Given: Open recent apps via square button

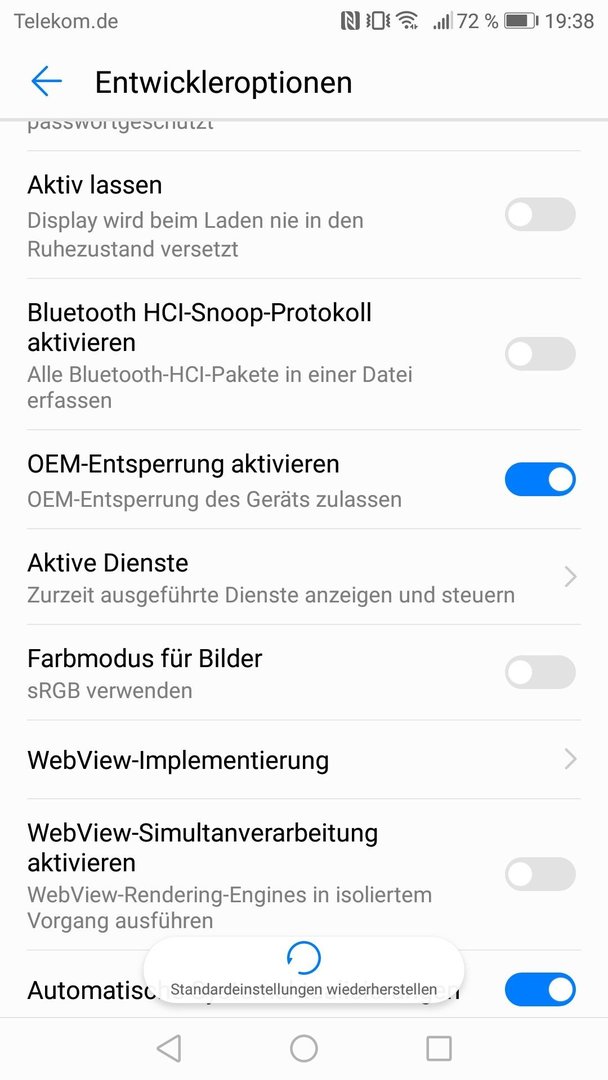Looking at the screenshot, I should pyautogui.click(x=439, y=1049).
